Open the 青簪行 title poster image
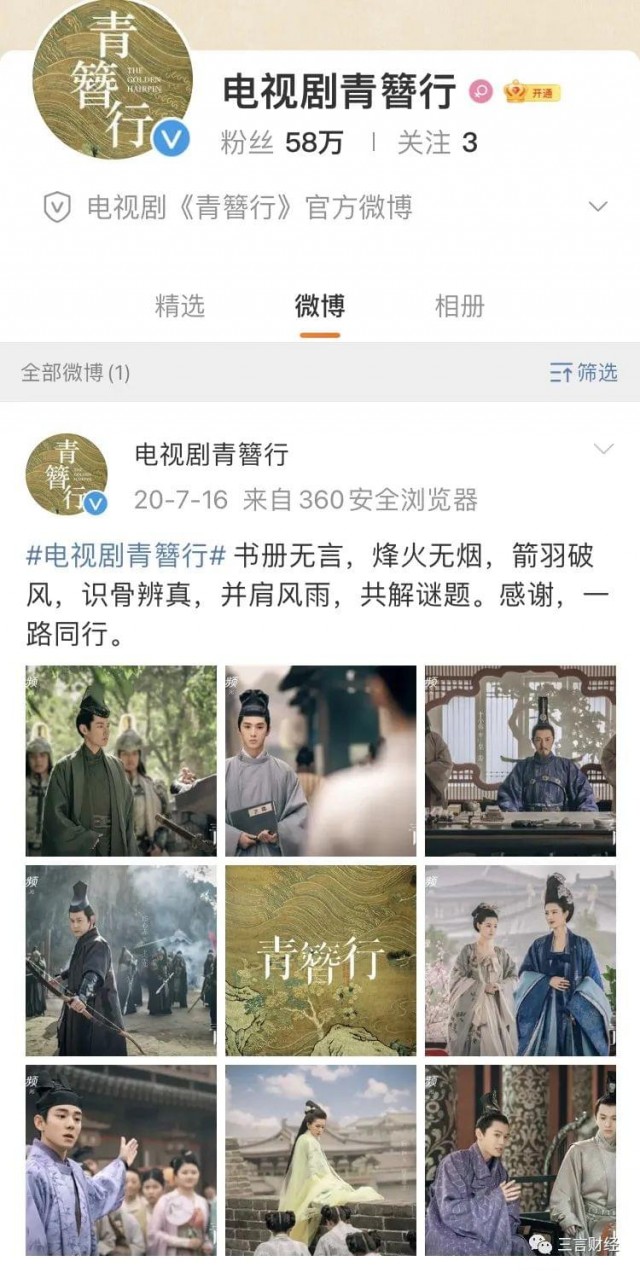This screenshot has height=1273, width=640. click(320, 960)
